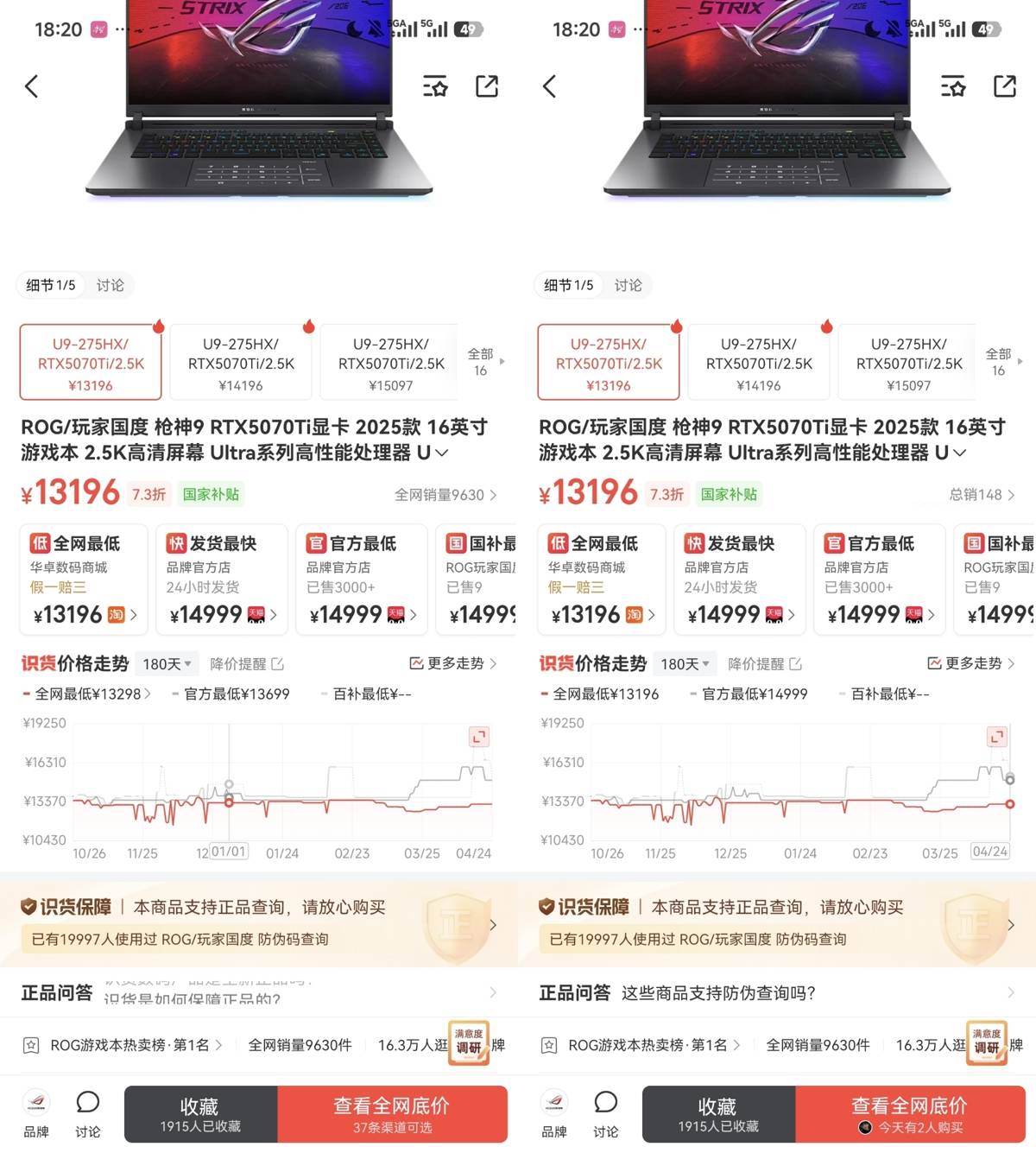Switch to the 讨论 tab near the image

coord(111,285)
